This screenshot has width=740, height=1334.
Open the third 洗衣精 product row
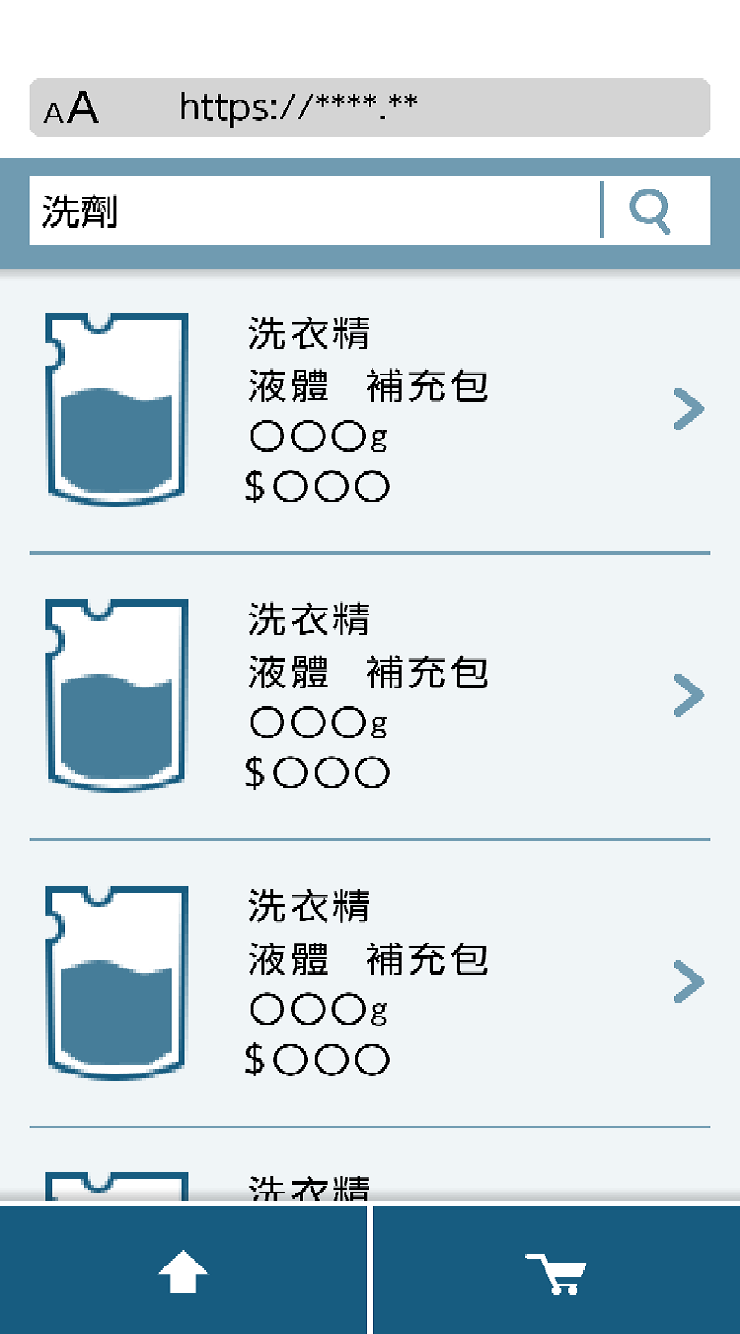pyautogui.click(x=370, y=983)
